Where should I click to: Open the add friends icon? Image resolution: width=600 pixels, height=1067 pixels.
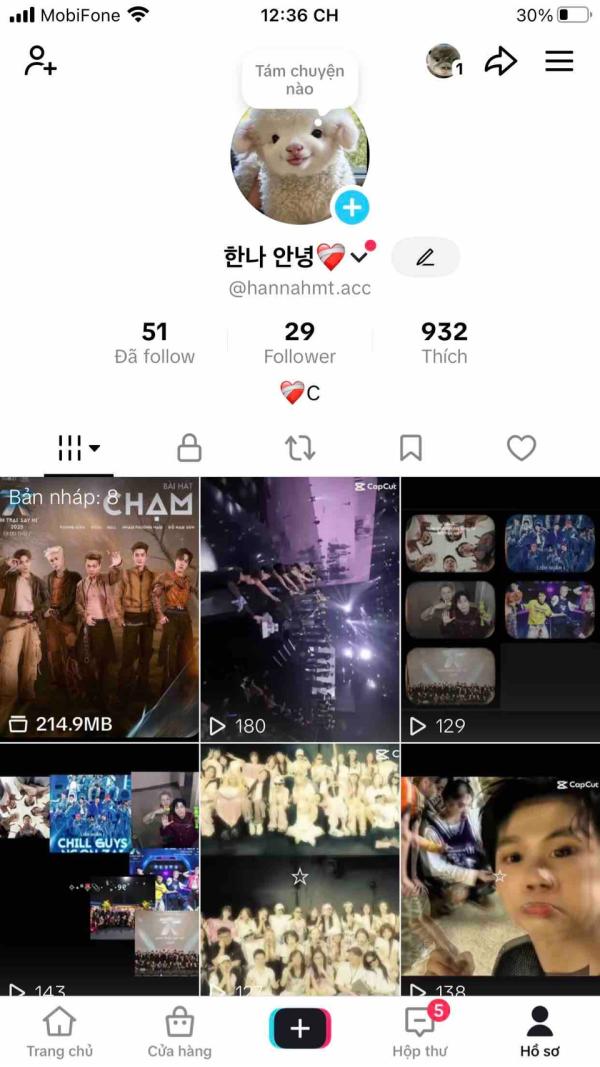click(x=41, y=61)
